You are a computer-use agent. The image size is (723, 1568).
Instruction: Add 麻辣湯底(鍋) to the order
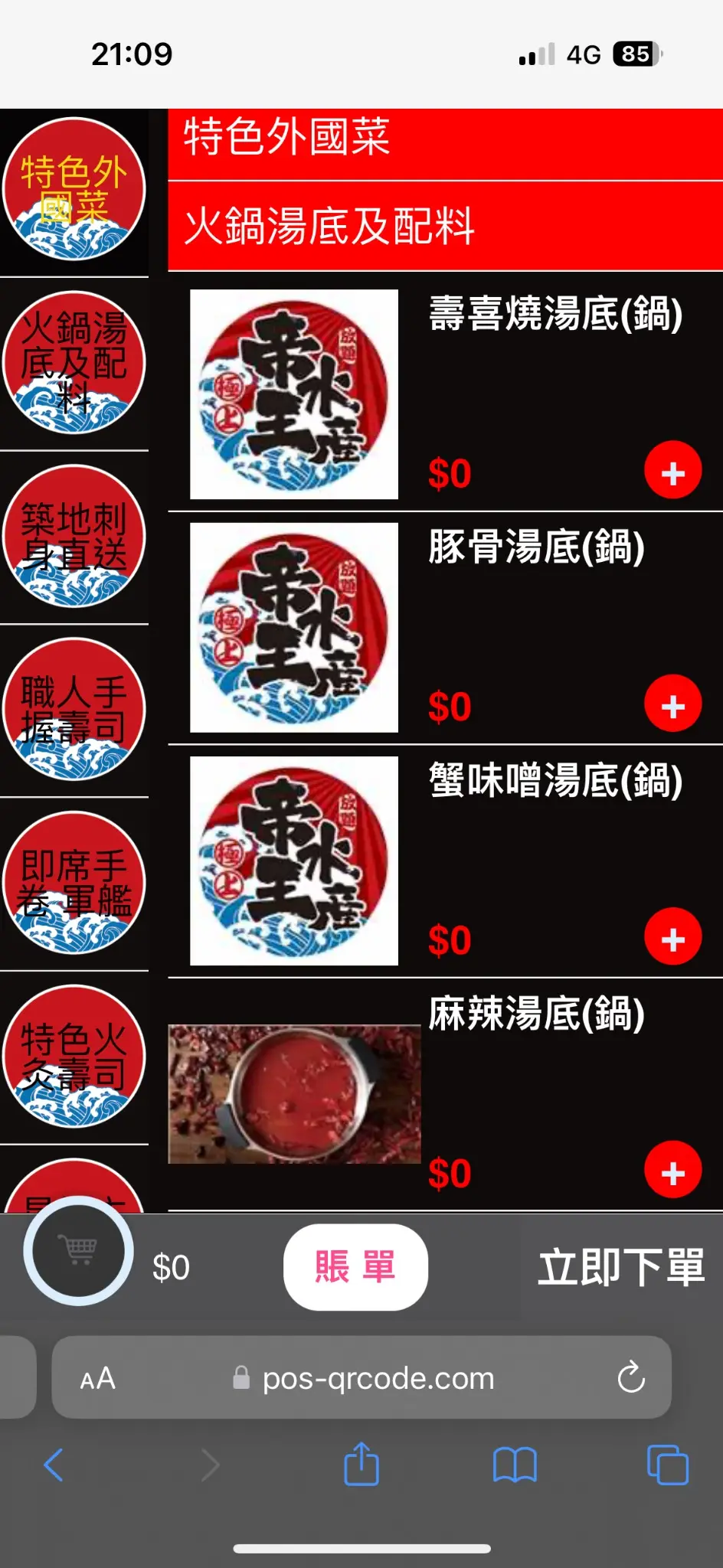pyautogui.click(x=672, y=1171)
